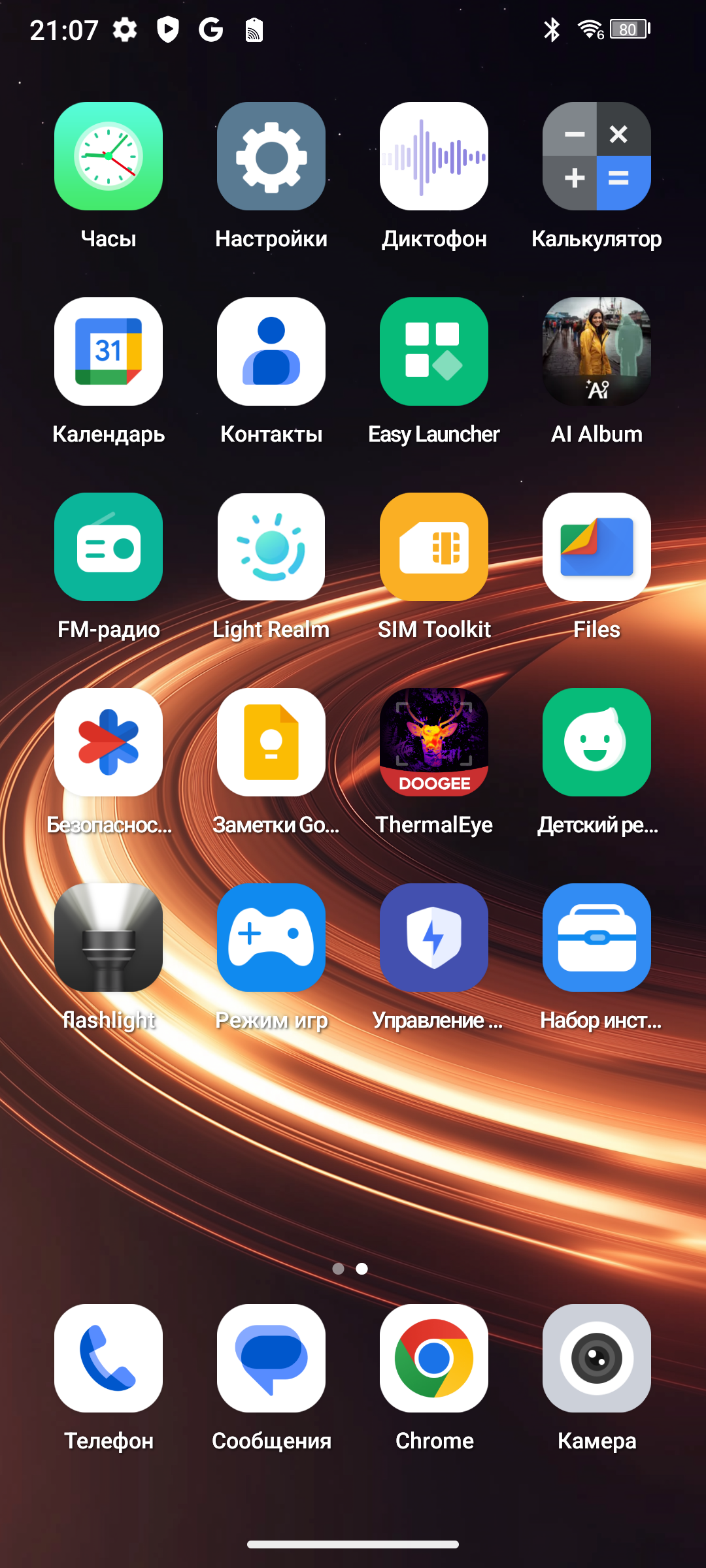Open Light Realm app
The width and height of the screenshot is (706, 1568).
pos(271,547)
